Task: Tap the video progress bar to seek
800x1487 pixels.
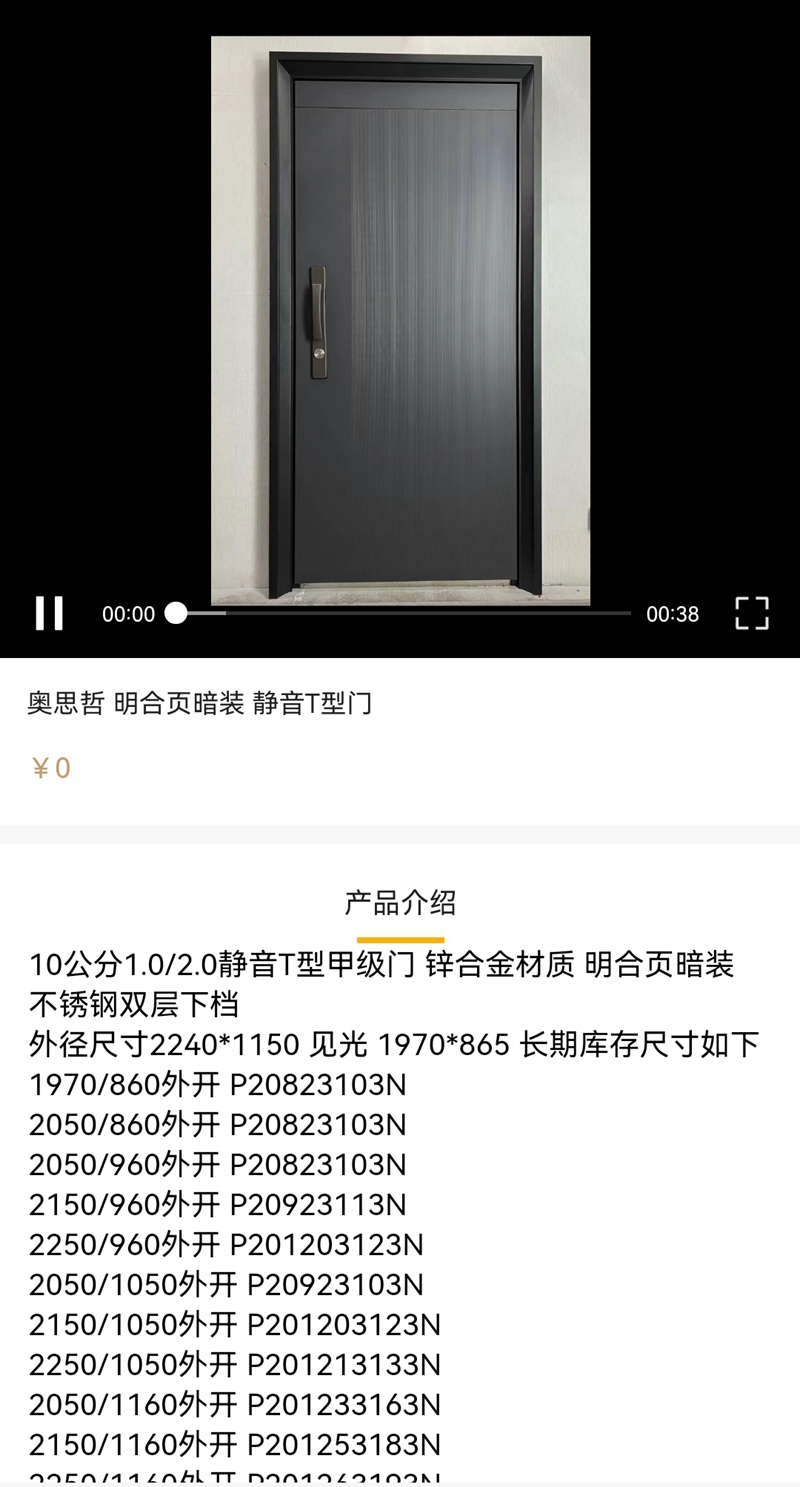Action: coord(400,613)
